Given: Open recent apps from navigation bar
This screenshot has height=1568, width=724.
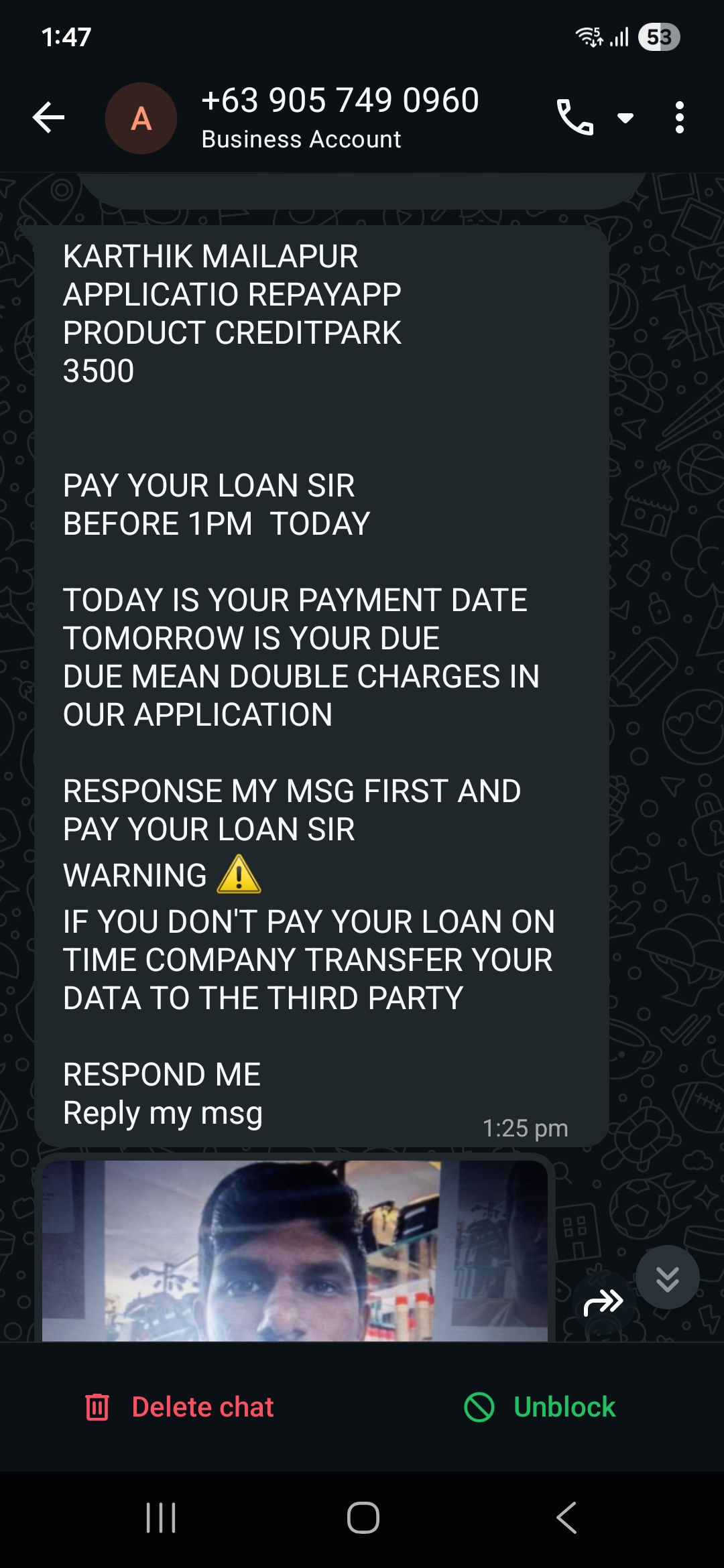Looking at the screenshot, I should (161, 1518).
